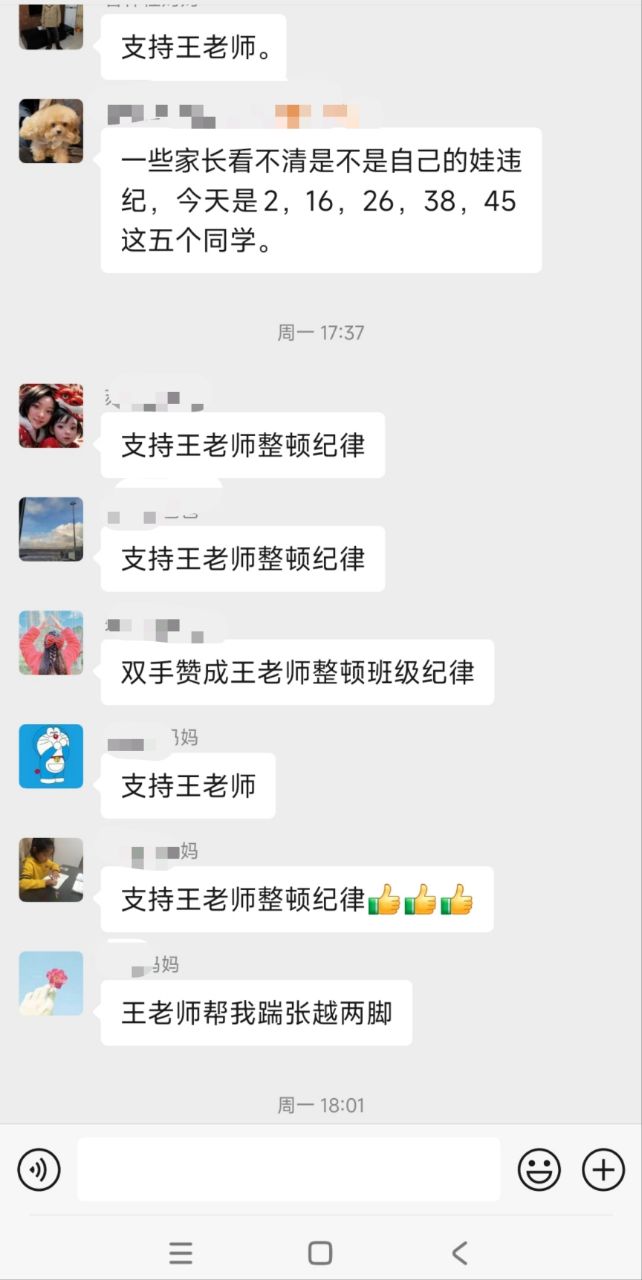Screen dimensions: 642x1280
Task: Open the plus attachments menu
Action: point(603,1169)
